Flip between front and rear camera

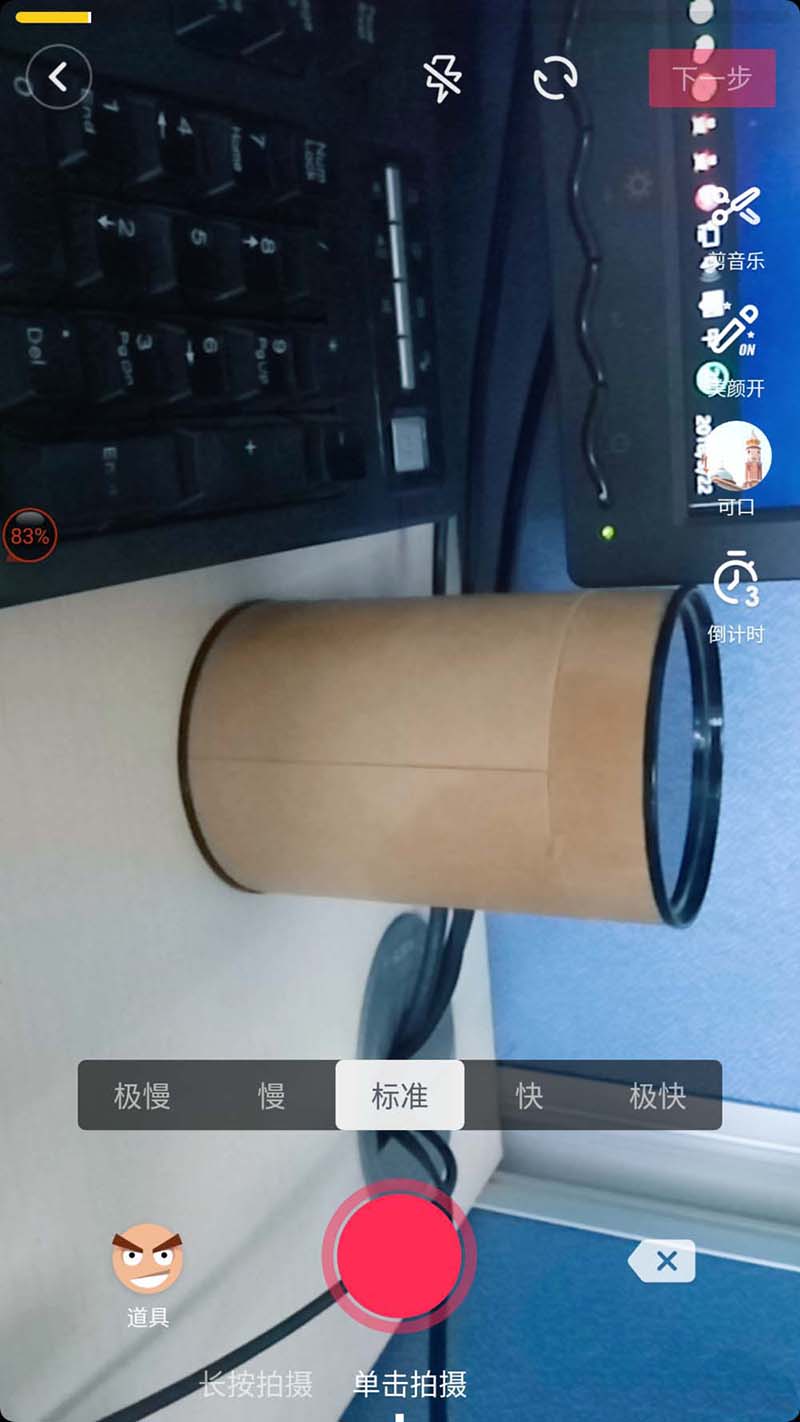click(556, 78)
